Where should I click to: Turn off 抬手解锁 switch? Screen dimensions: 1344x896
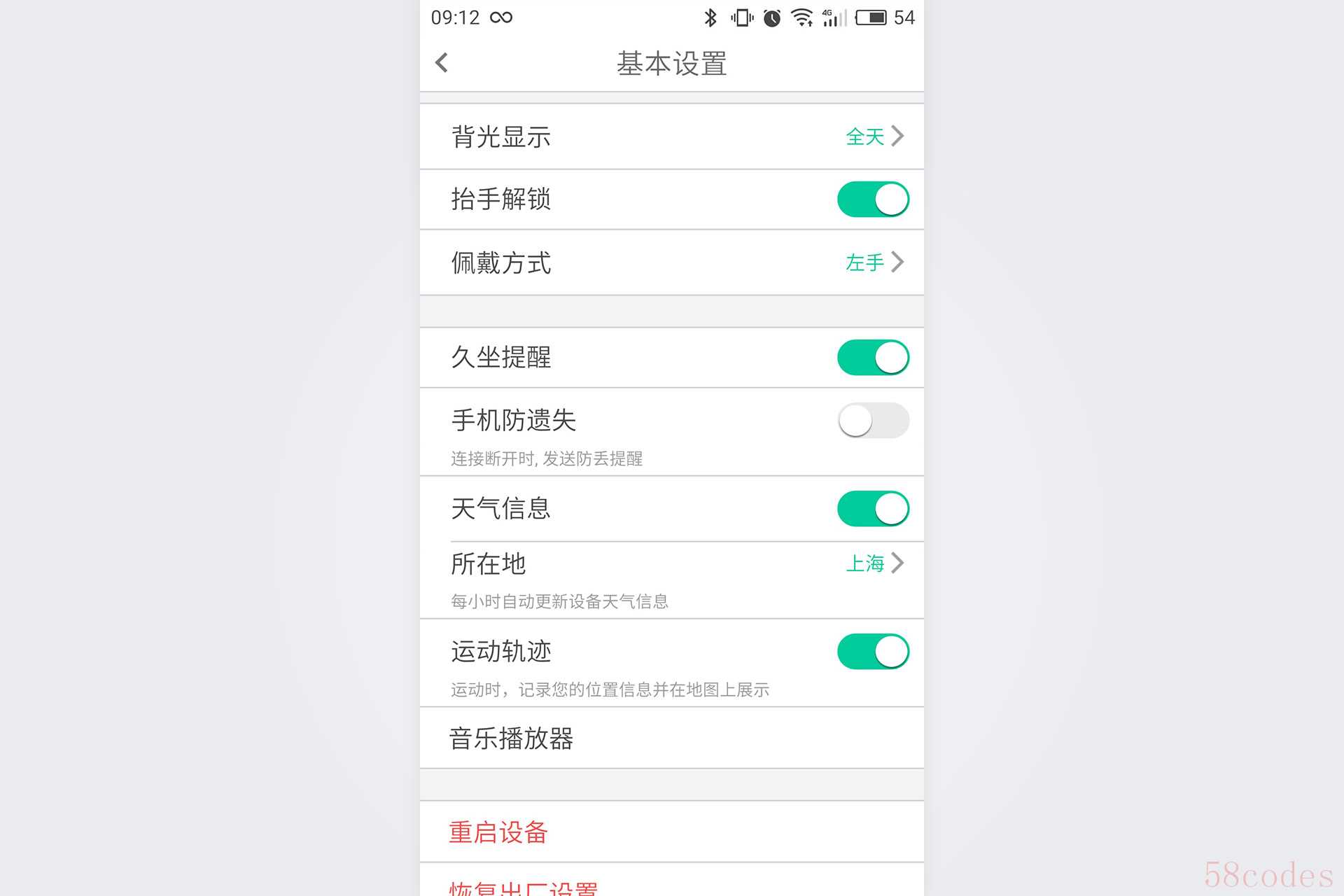pos(872,199)
